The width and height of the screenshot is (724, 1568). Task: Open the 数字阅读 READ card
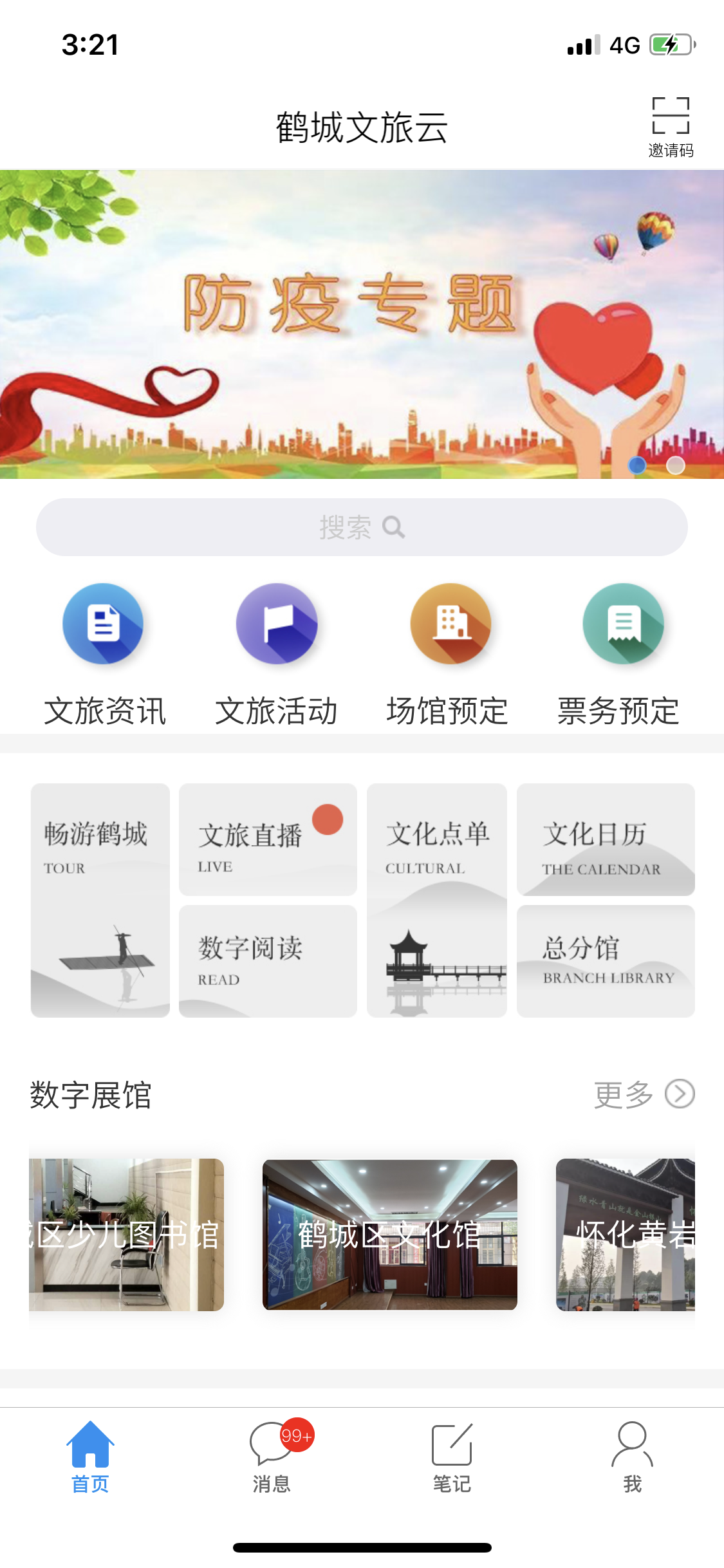(268, 961)
